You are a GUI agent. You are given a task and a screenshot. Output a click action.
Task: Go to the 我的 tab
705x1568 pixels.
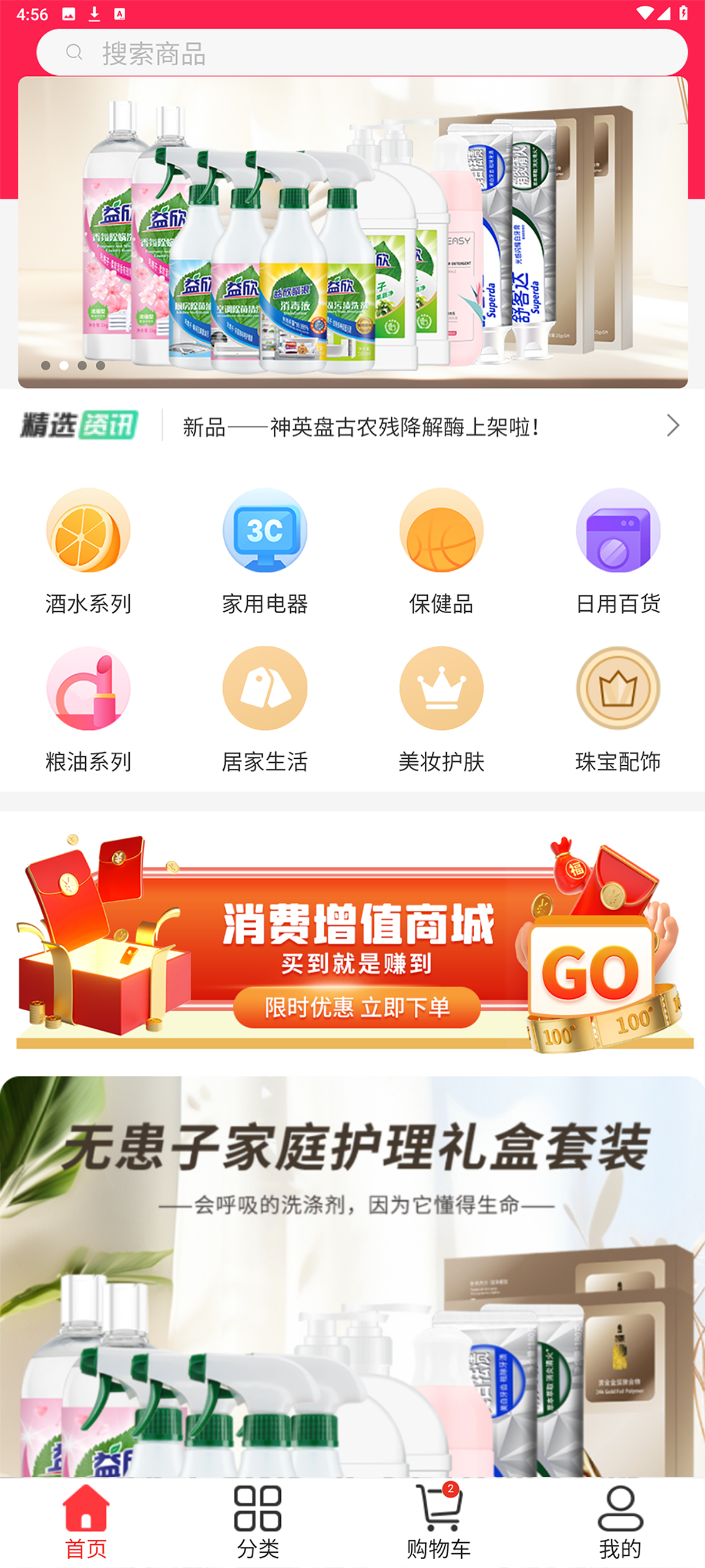tap(620, 1522)
